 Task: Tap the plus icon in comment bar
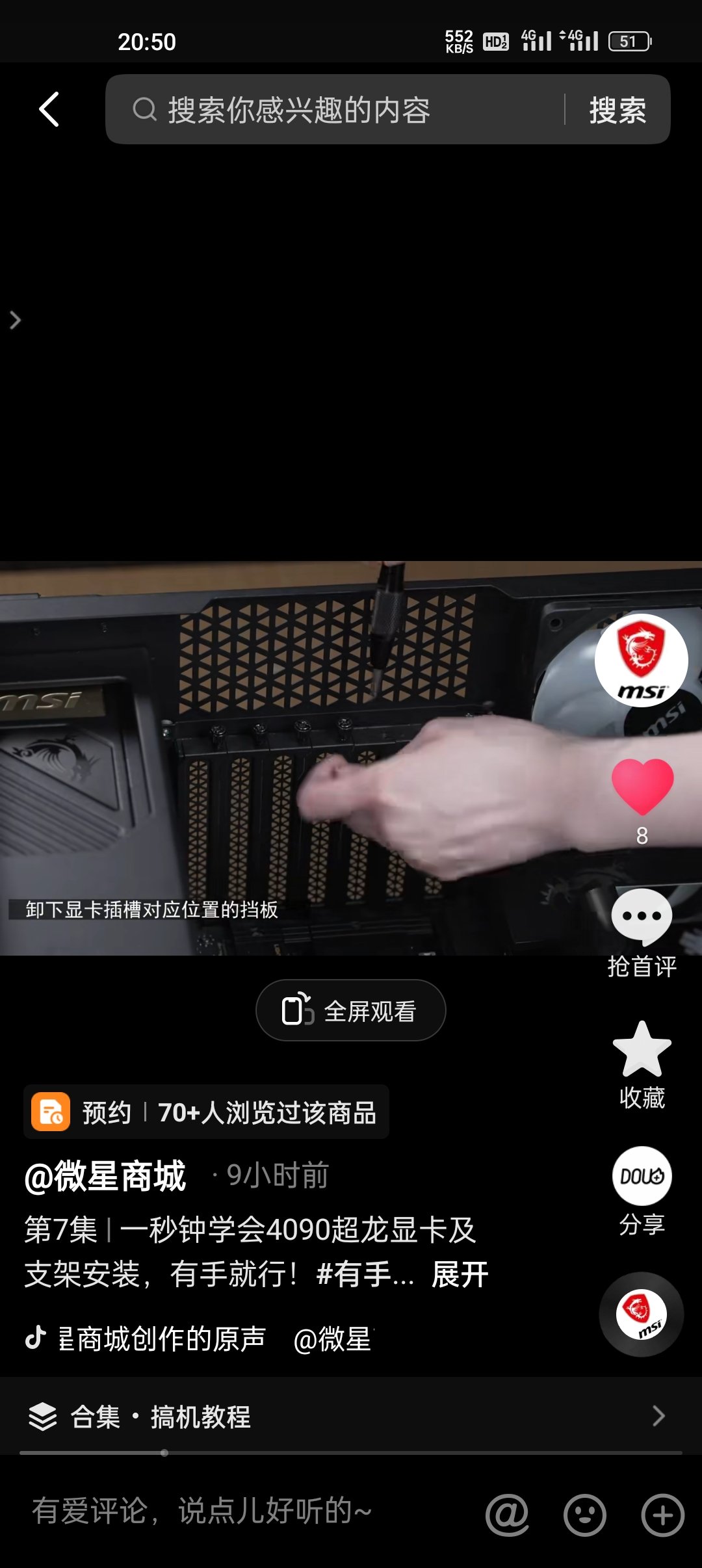[662, 1515]
